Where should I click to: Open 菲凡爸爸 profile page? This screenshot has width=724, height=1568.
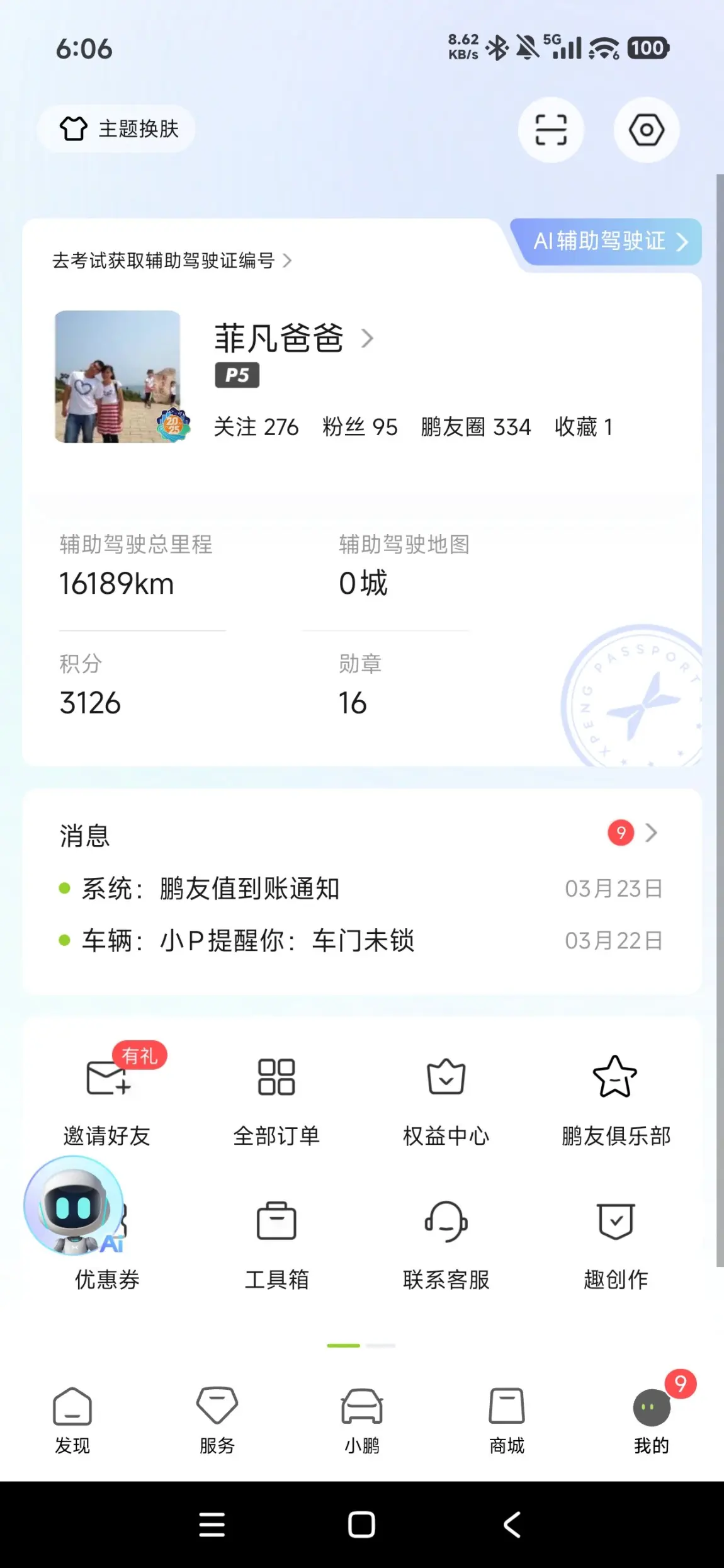click(x=293, y=338)
